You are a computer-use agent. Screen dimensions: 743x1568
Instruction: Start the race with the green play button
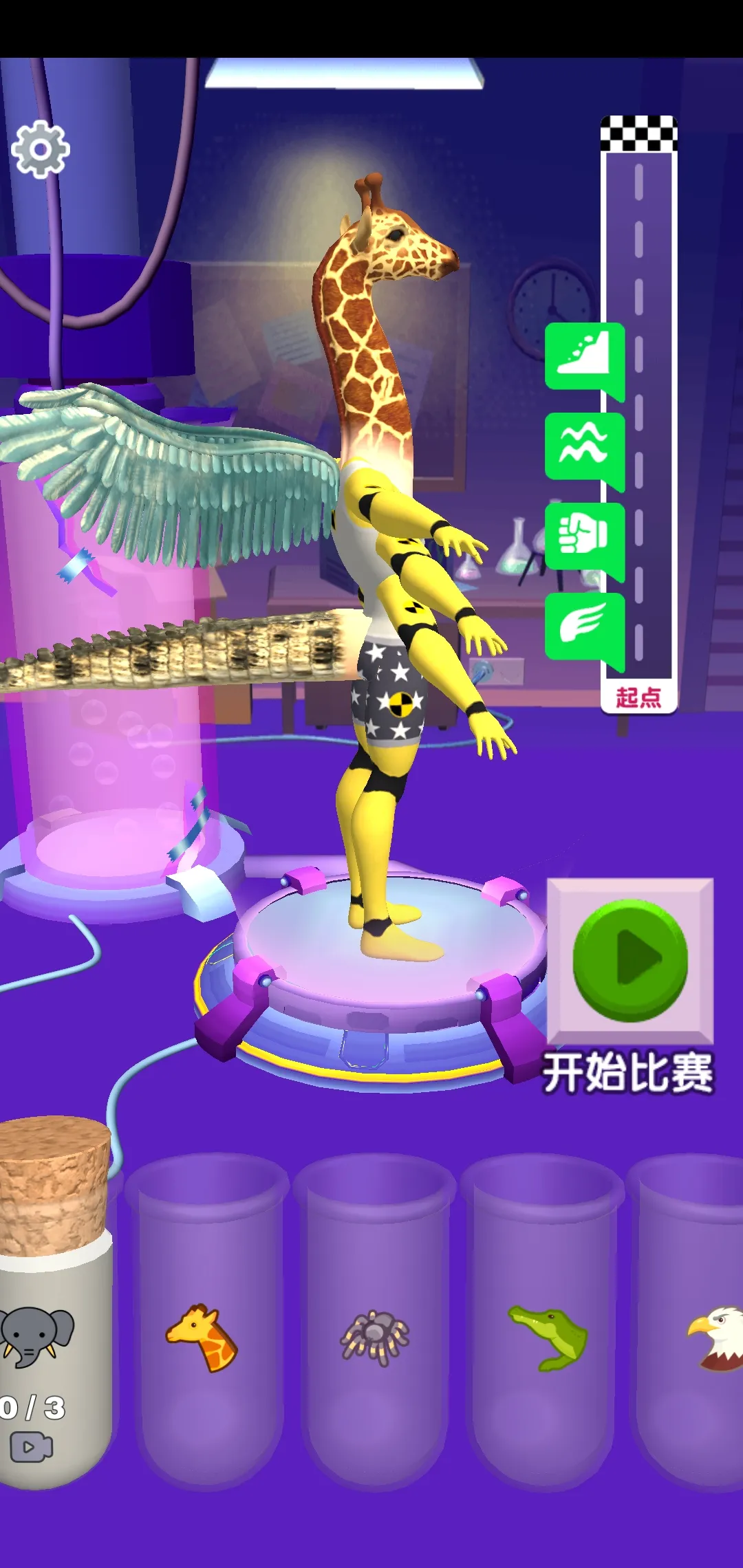630,959
